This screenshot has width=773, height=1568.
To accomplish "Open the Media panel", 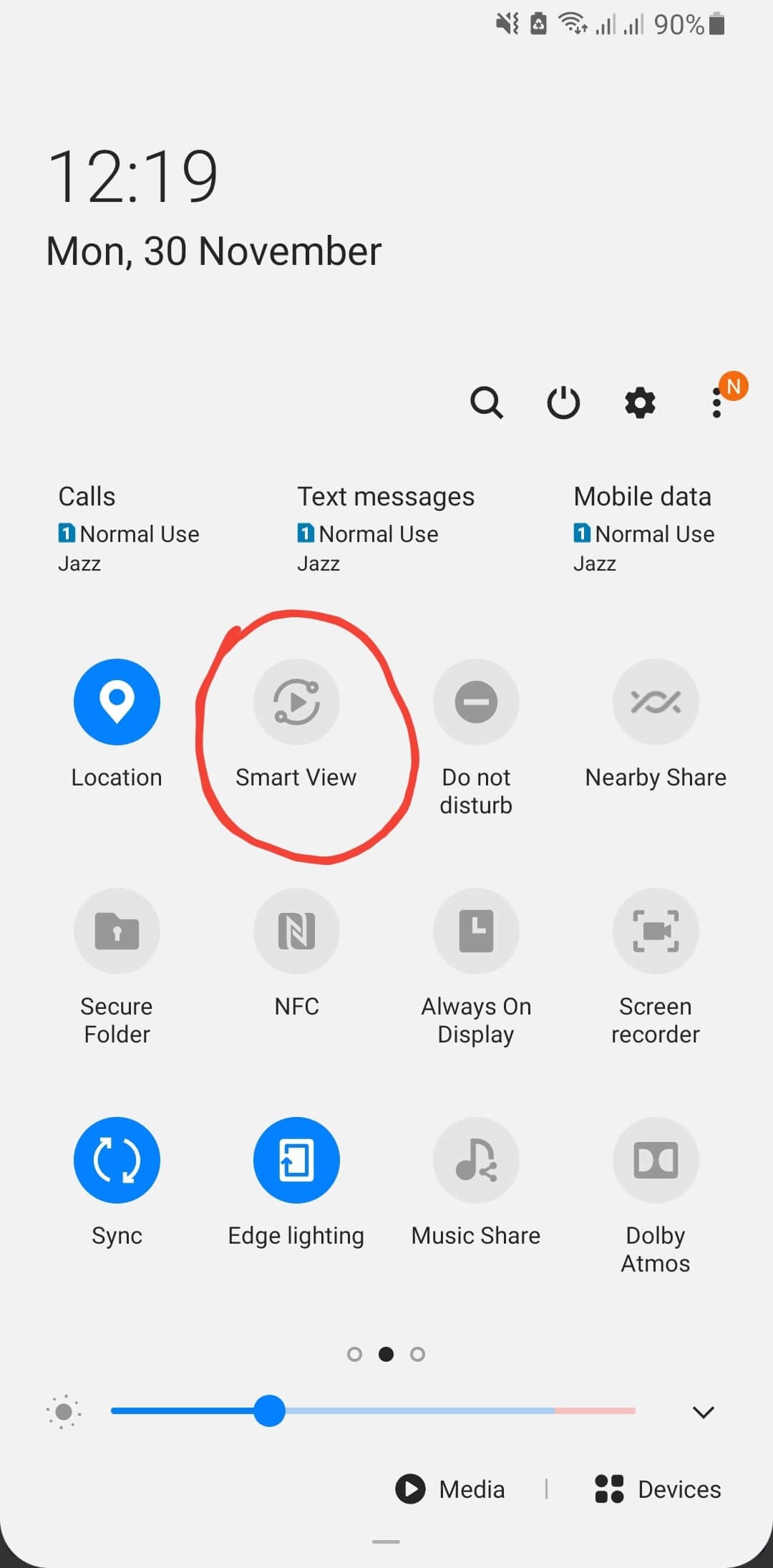I will (x=451, y=1489).
